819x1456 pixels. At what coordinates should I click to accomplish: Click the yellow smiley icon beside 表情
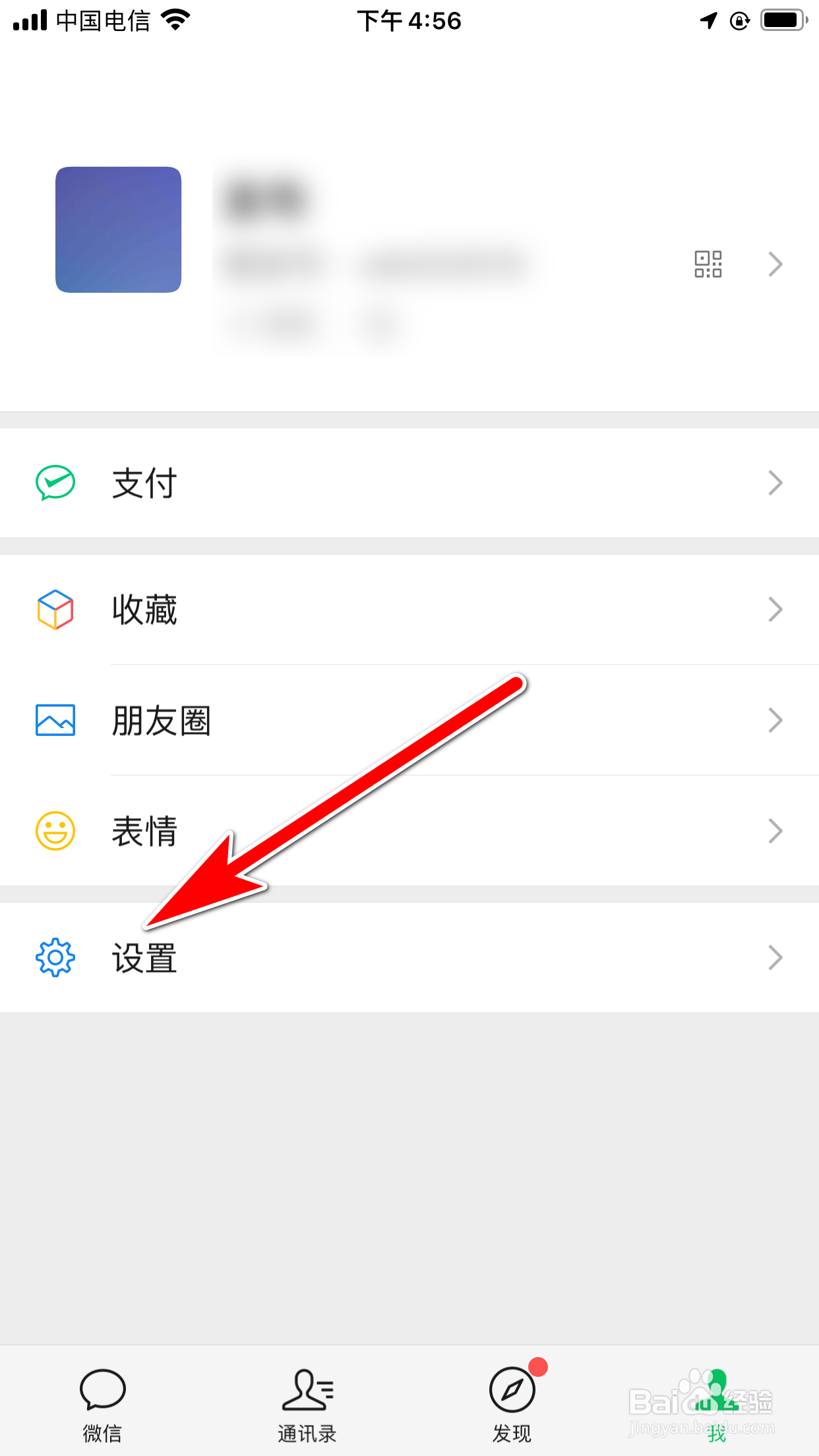coord(55,831)
